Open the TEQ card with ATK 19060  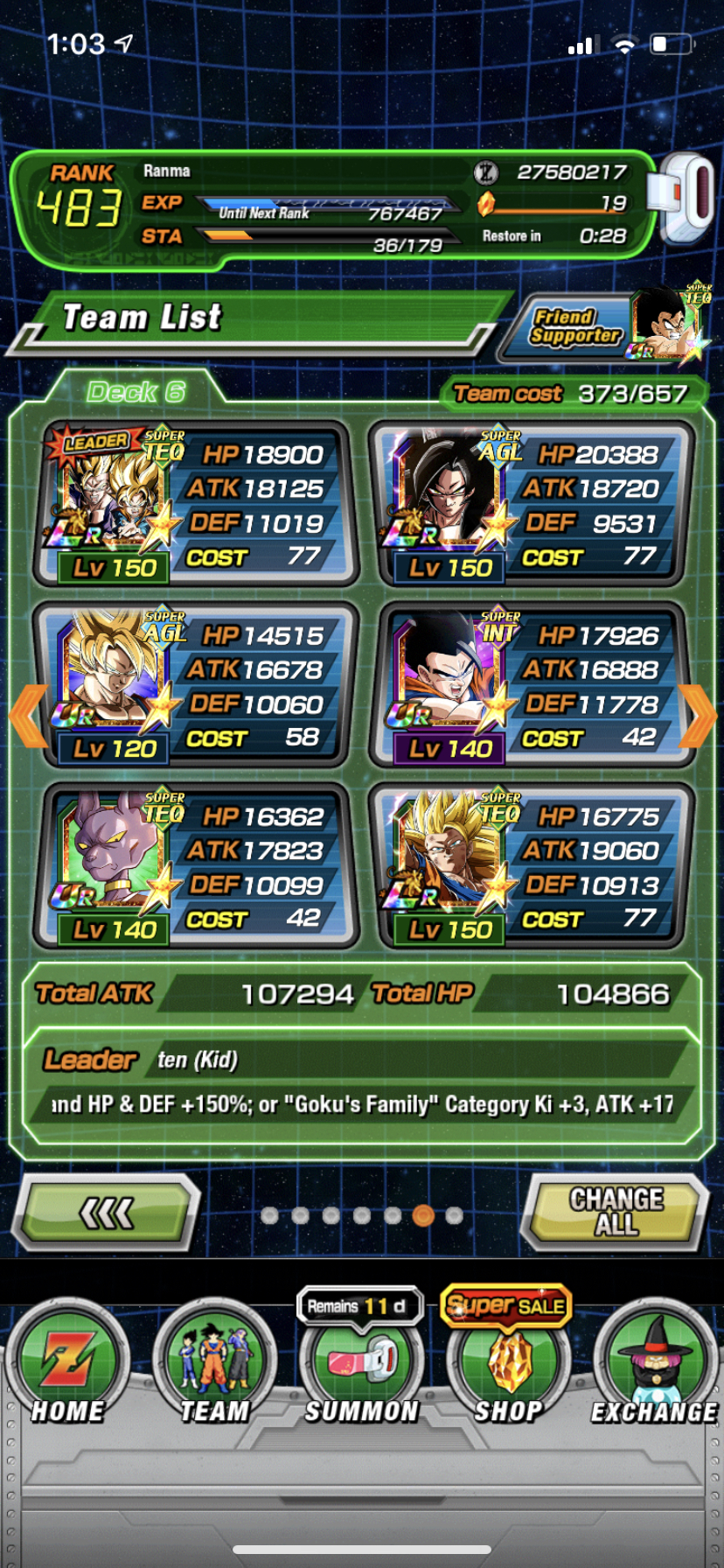pyautogui.click(x=531, y=866)
